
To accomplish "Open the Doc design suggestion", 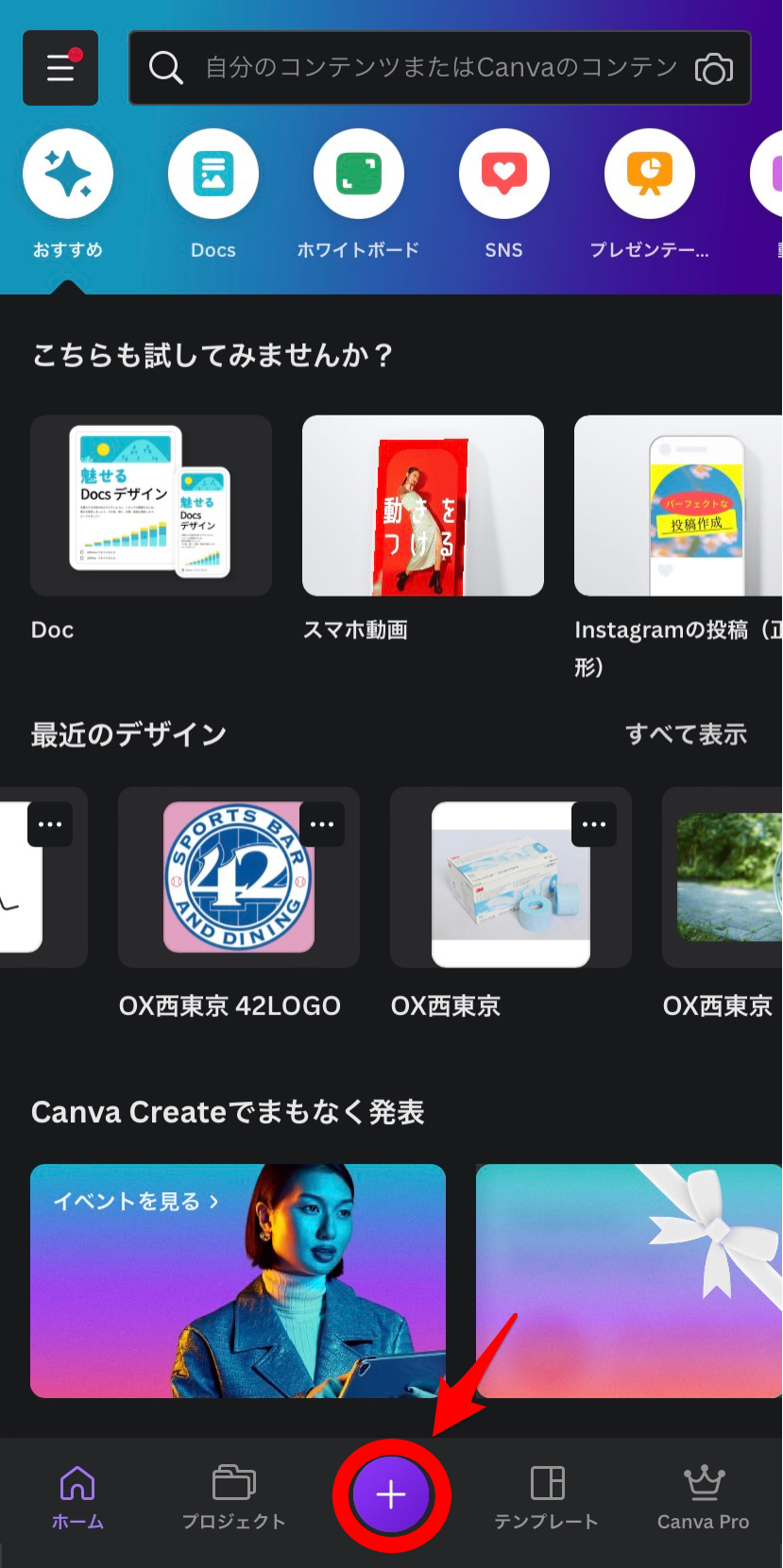I will [151, 507].
